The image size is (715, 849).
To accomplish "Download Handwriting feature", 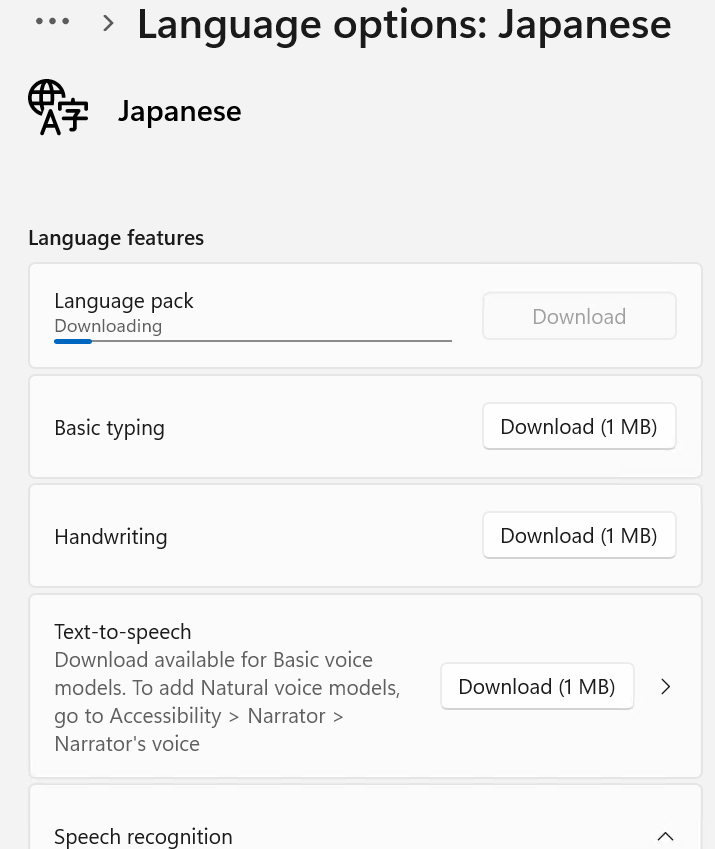I will point(578,536).
